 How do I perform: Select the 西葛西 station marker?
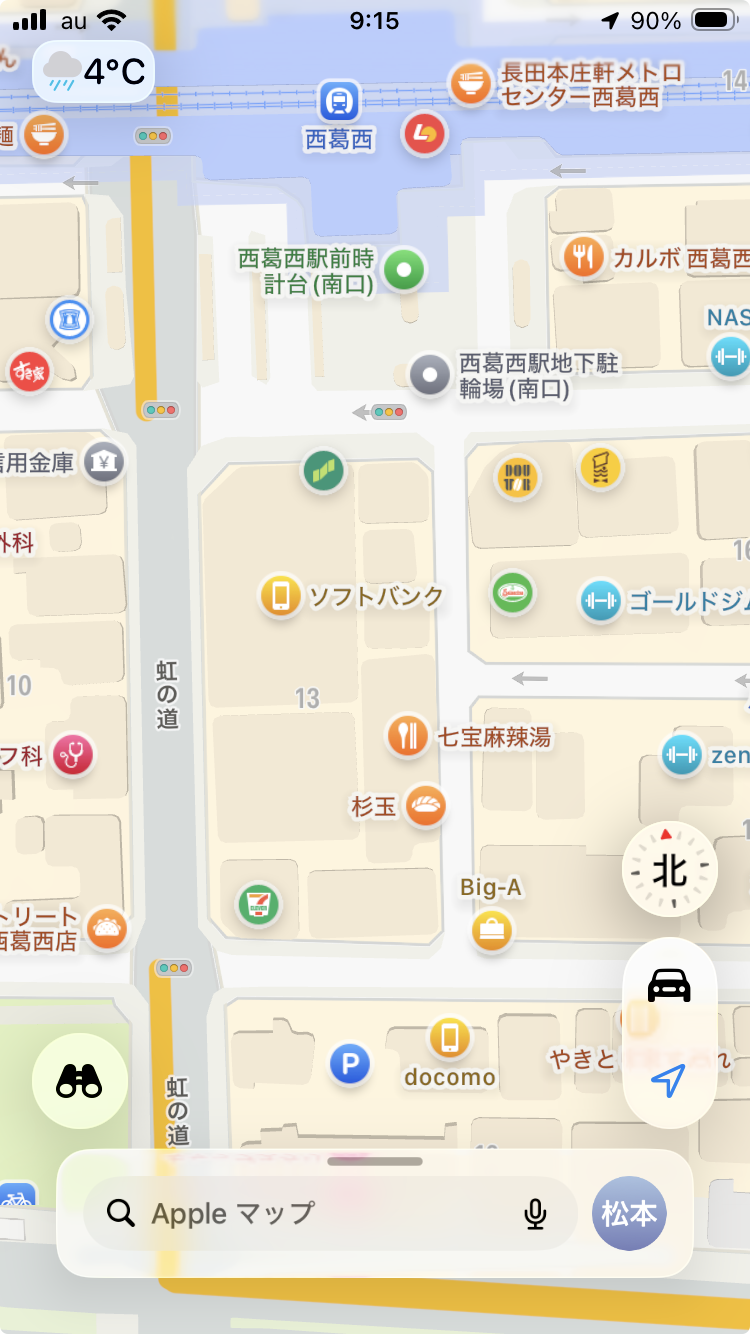pyautogui.click(x=340, y=102)
